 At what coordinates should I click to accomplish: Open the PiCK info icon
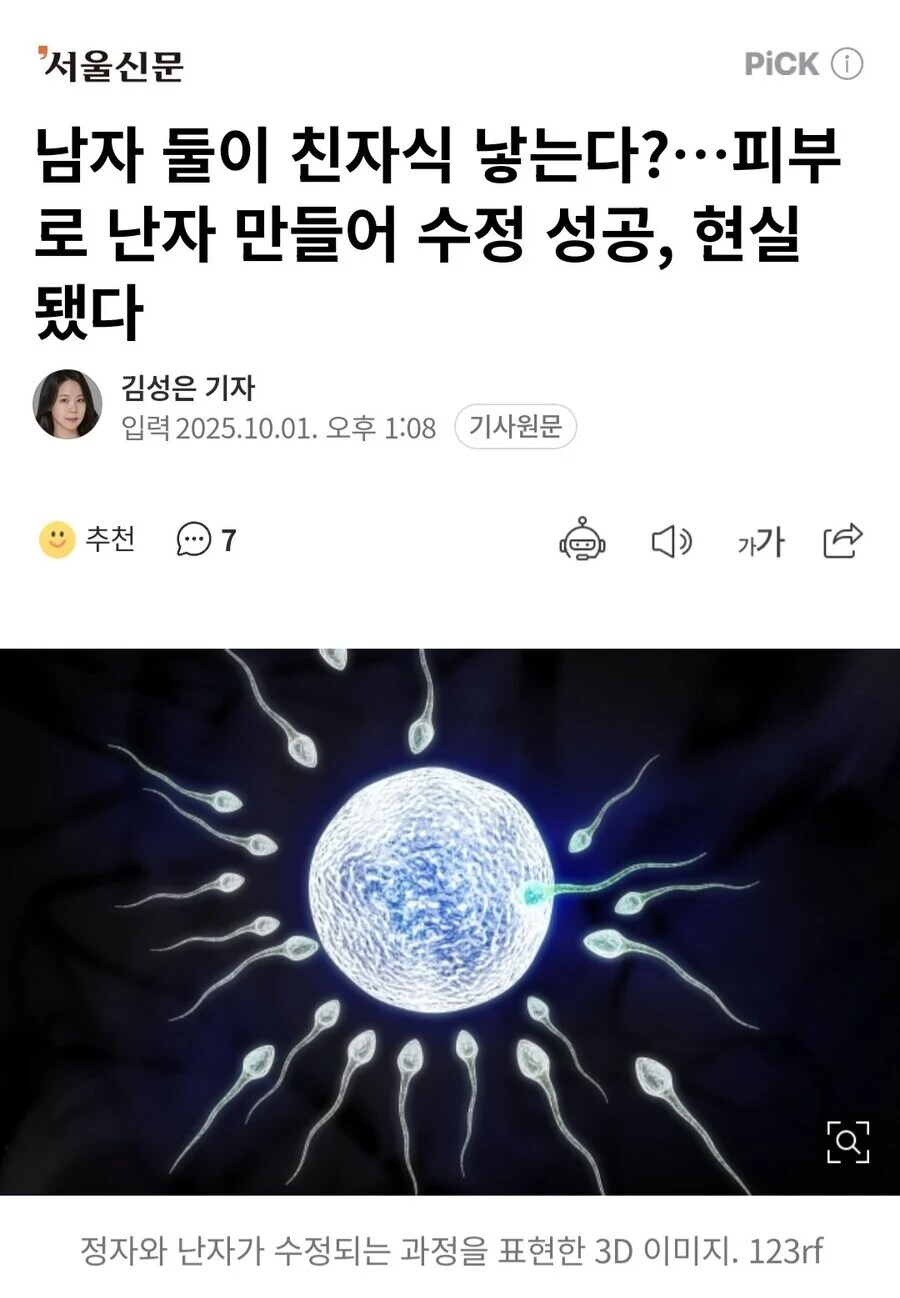(847, 64)
